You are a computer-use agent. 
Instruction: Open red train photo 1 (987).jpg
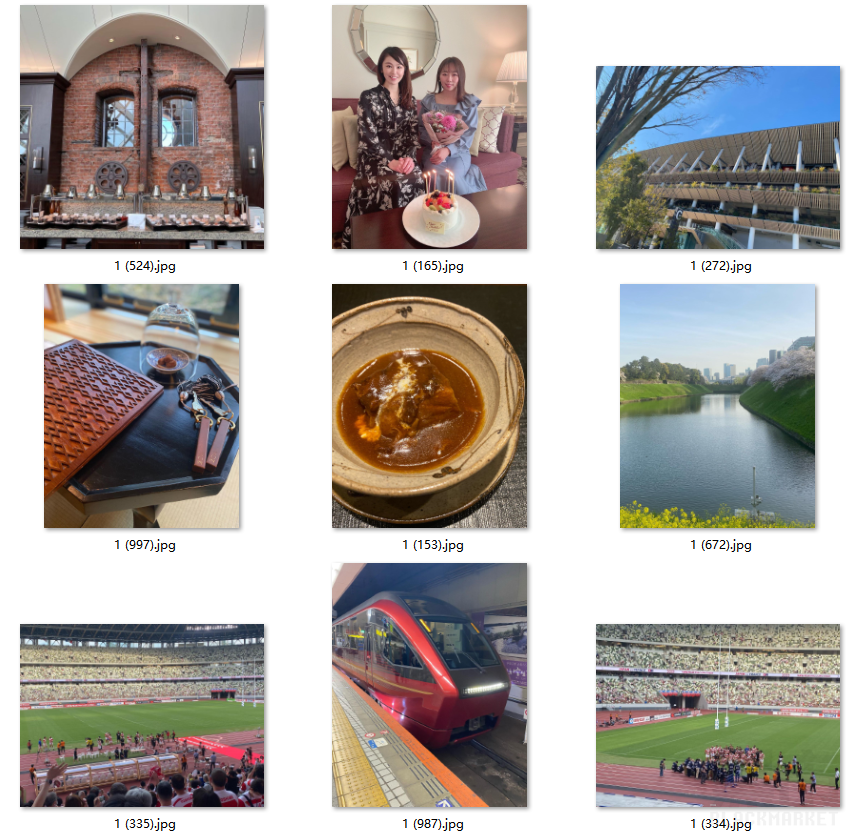pyautogui.click(x=429, y=685)
